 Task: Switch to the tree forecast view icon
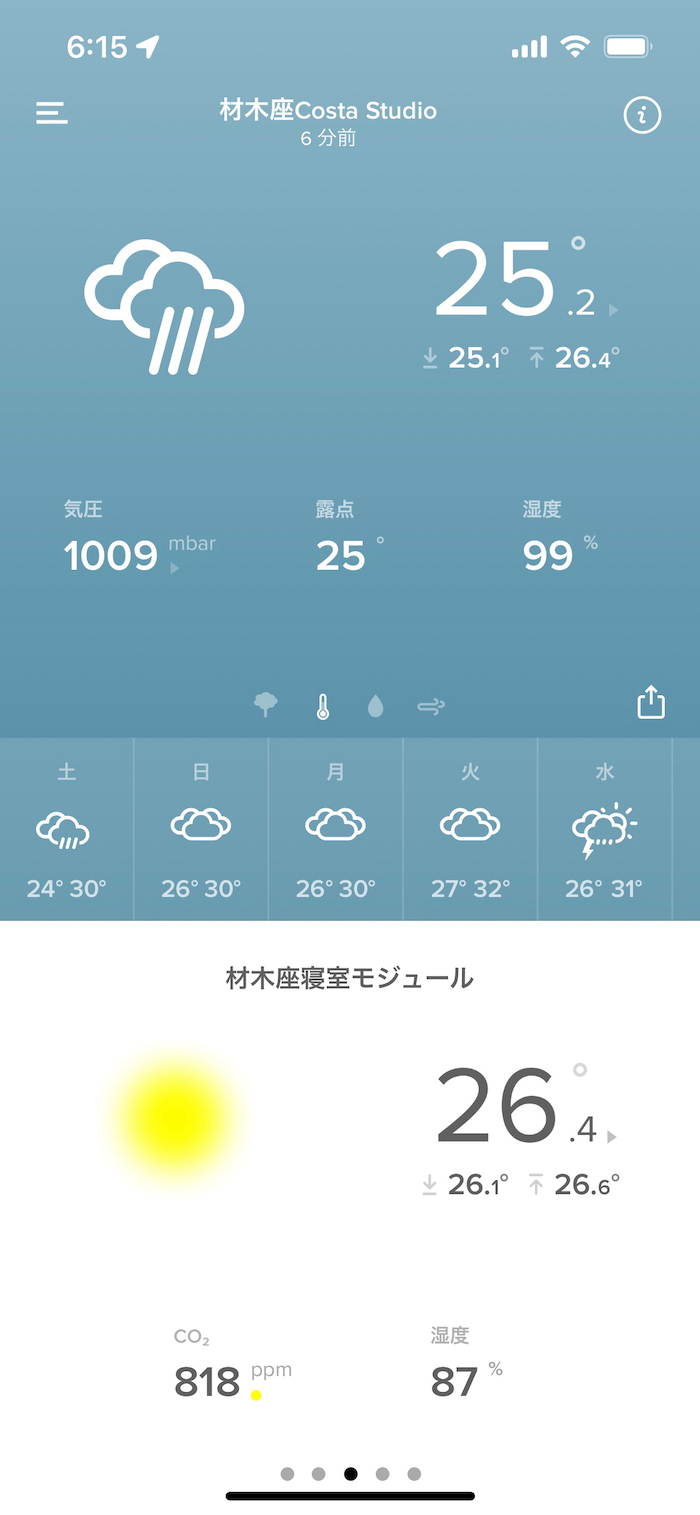[x=266, y=706]
